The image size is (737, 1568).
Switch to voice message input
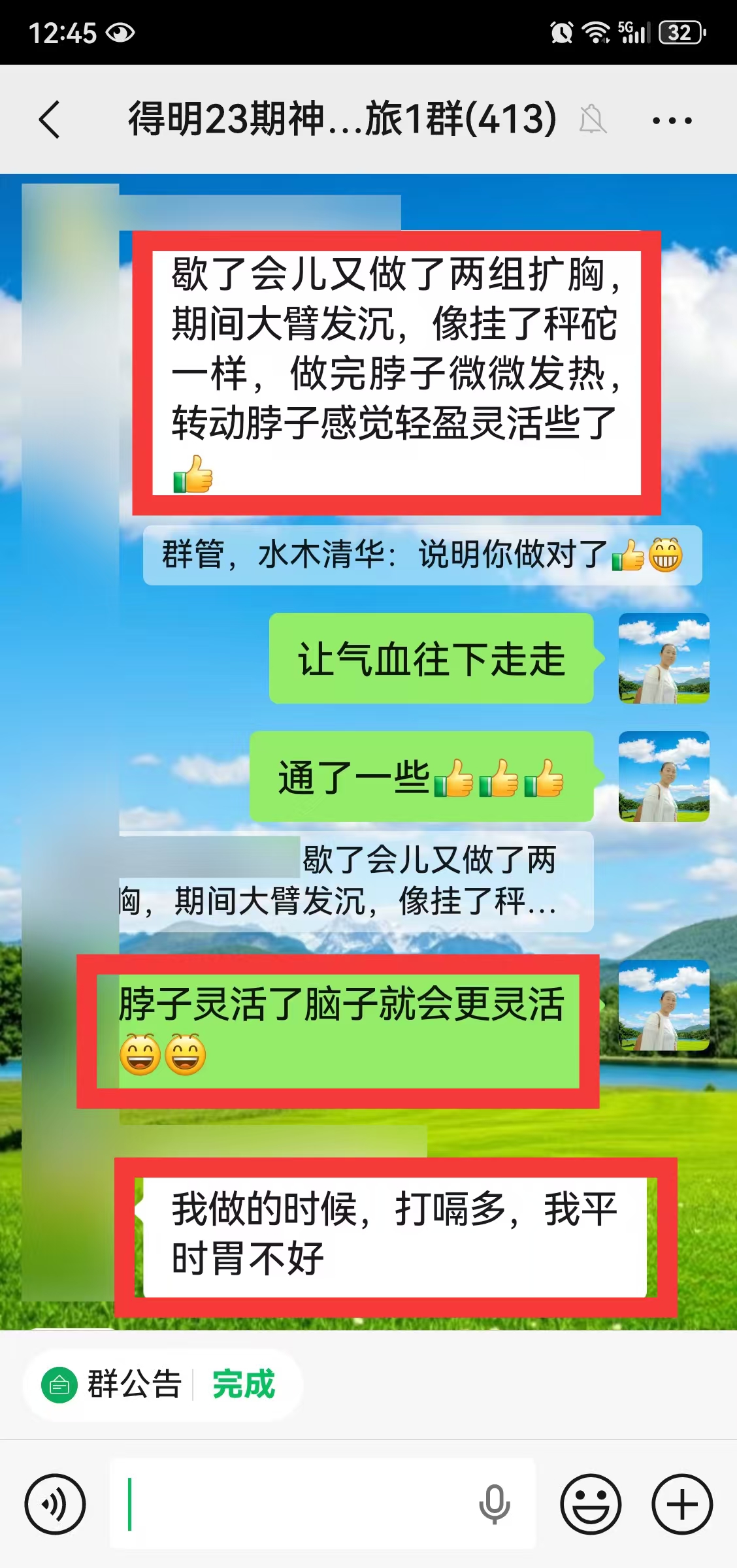click(55, 1504)
